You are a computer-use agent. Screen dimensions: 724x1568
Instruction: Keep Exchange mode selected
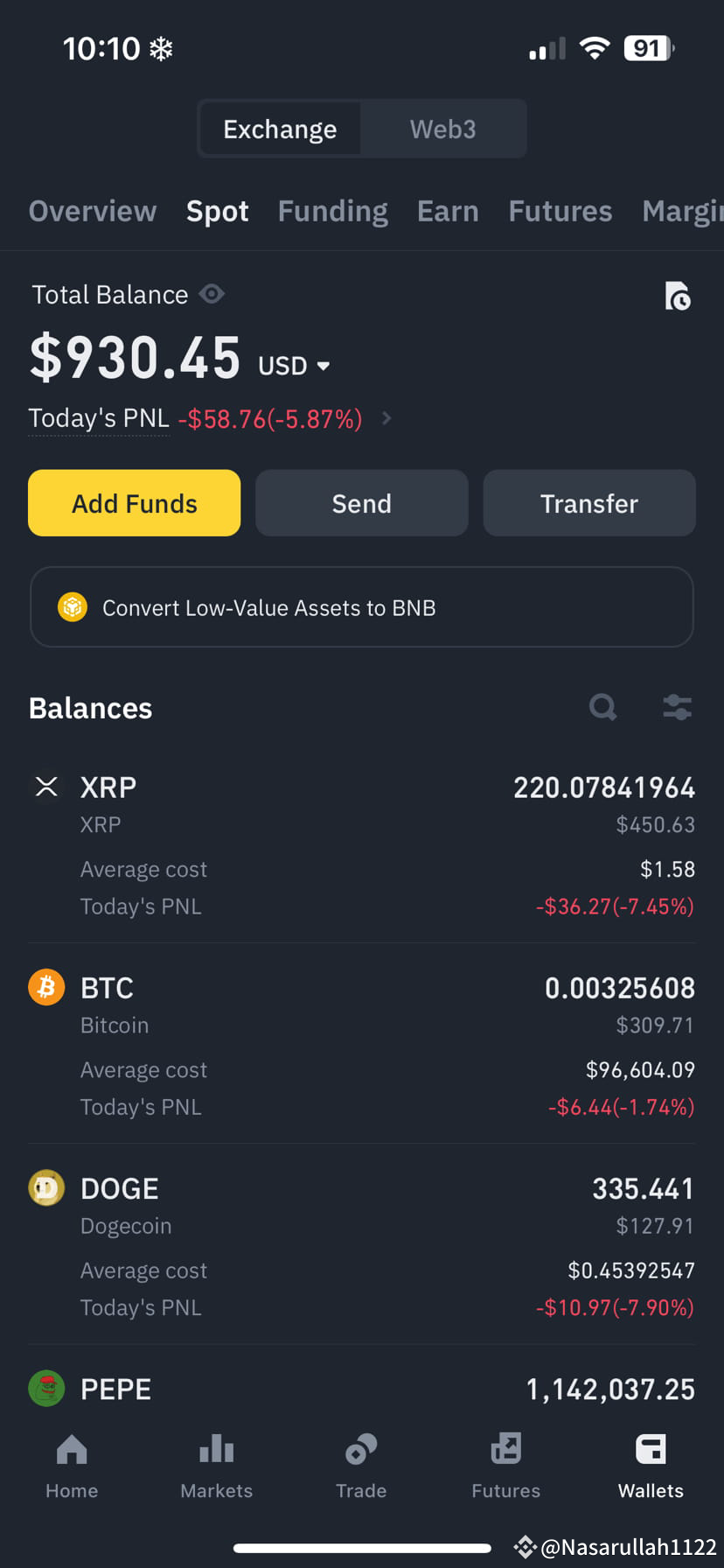[279, 129]
